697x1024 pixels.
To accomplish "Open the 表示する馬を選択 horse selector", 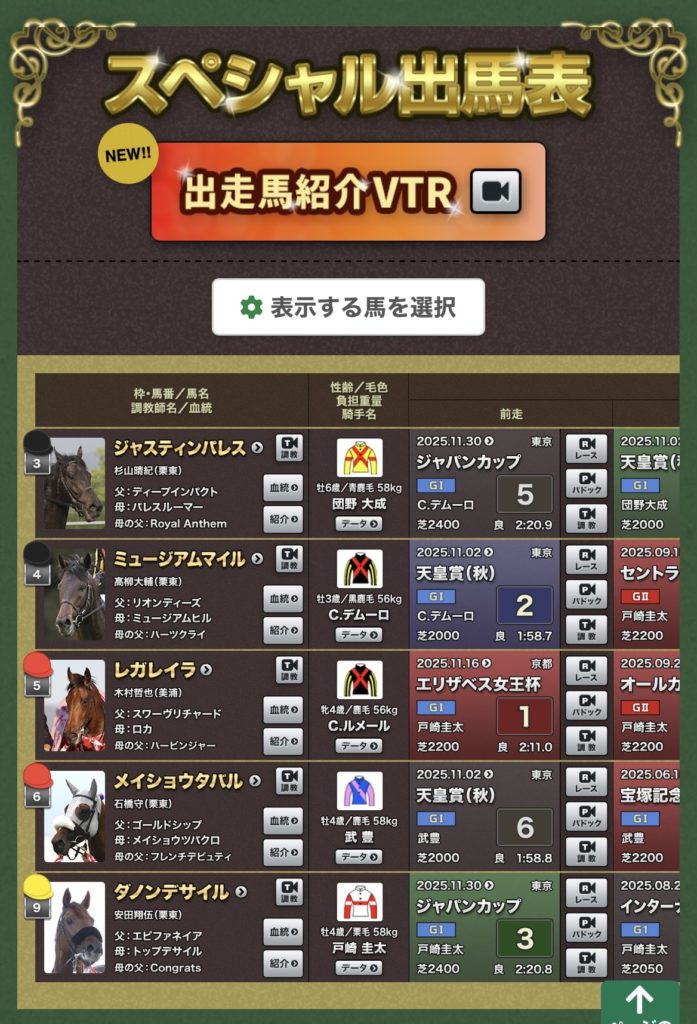I will (x=348, y=307).
